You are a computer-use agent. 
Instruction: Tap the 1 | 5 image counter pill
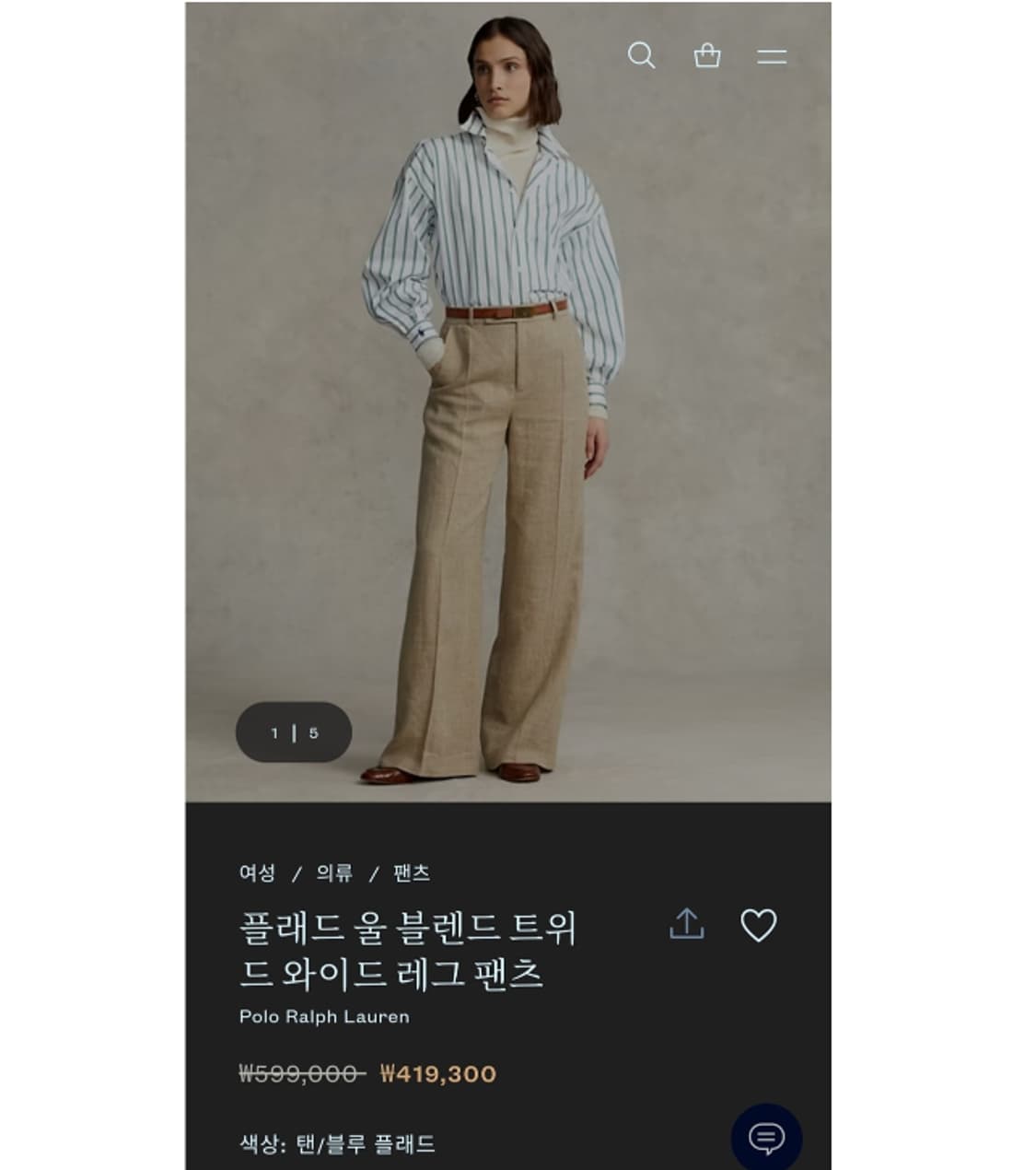click(296, 731)
